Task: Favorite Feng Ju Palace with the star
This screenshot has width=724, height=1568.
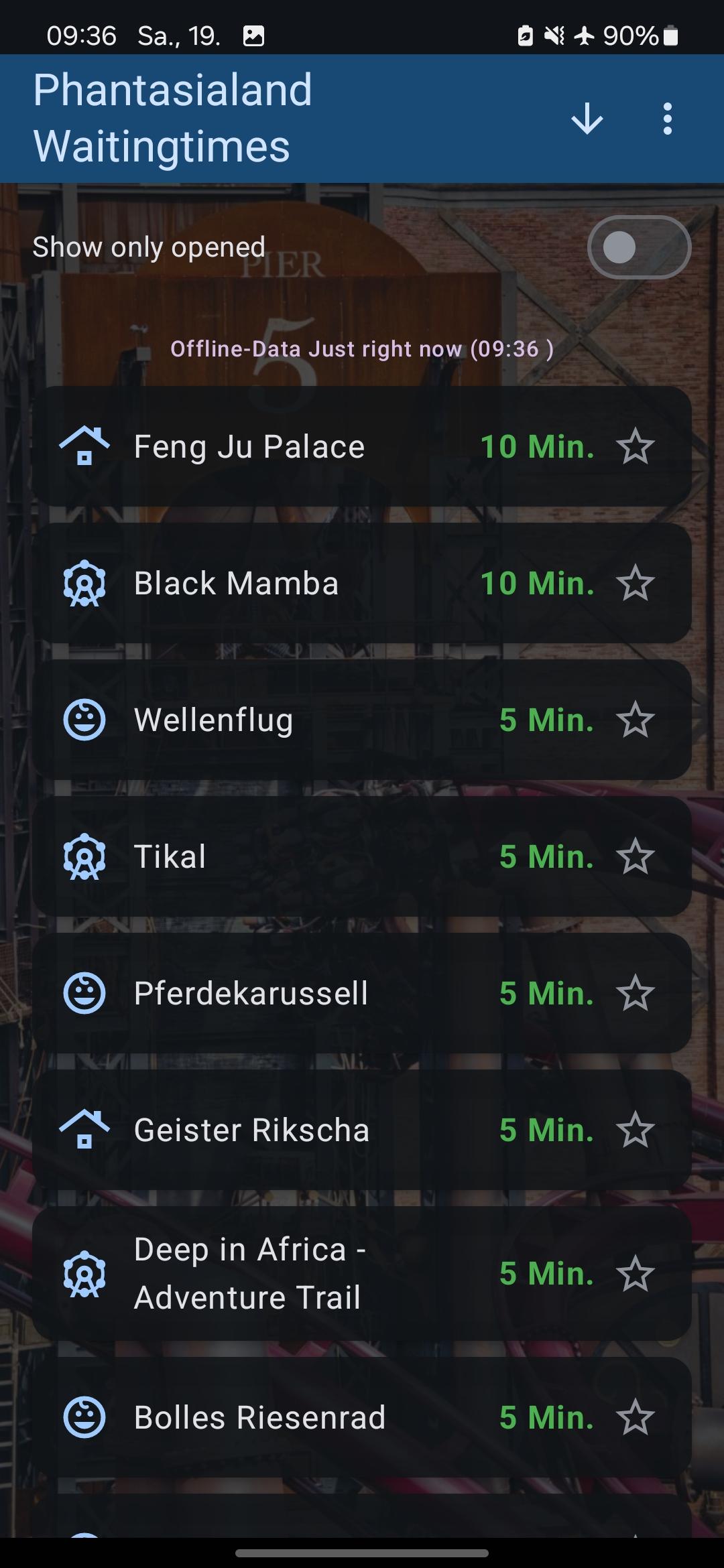Action: tap(635, 447)
